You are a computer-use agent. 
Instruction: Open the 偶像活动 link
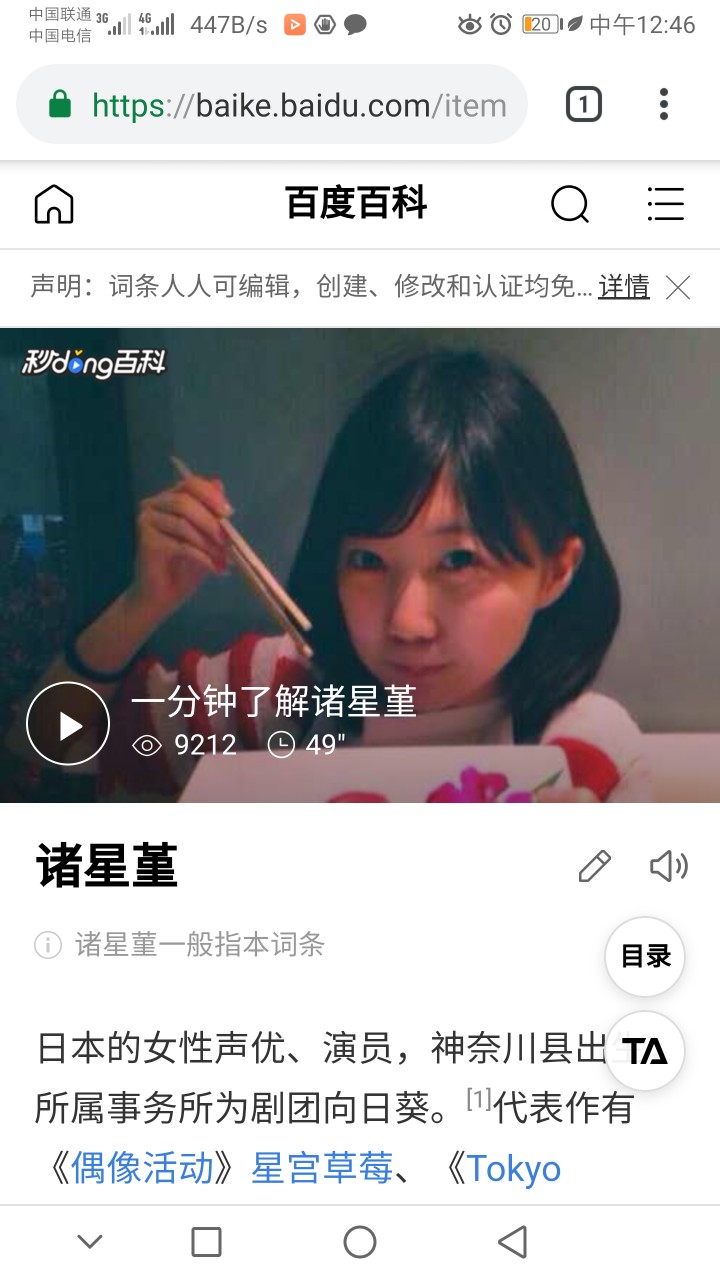click(142, 1168)
